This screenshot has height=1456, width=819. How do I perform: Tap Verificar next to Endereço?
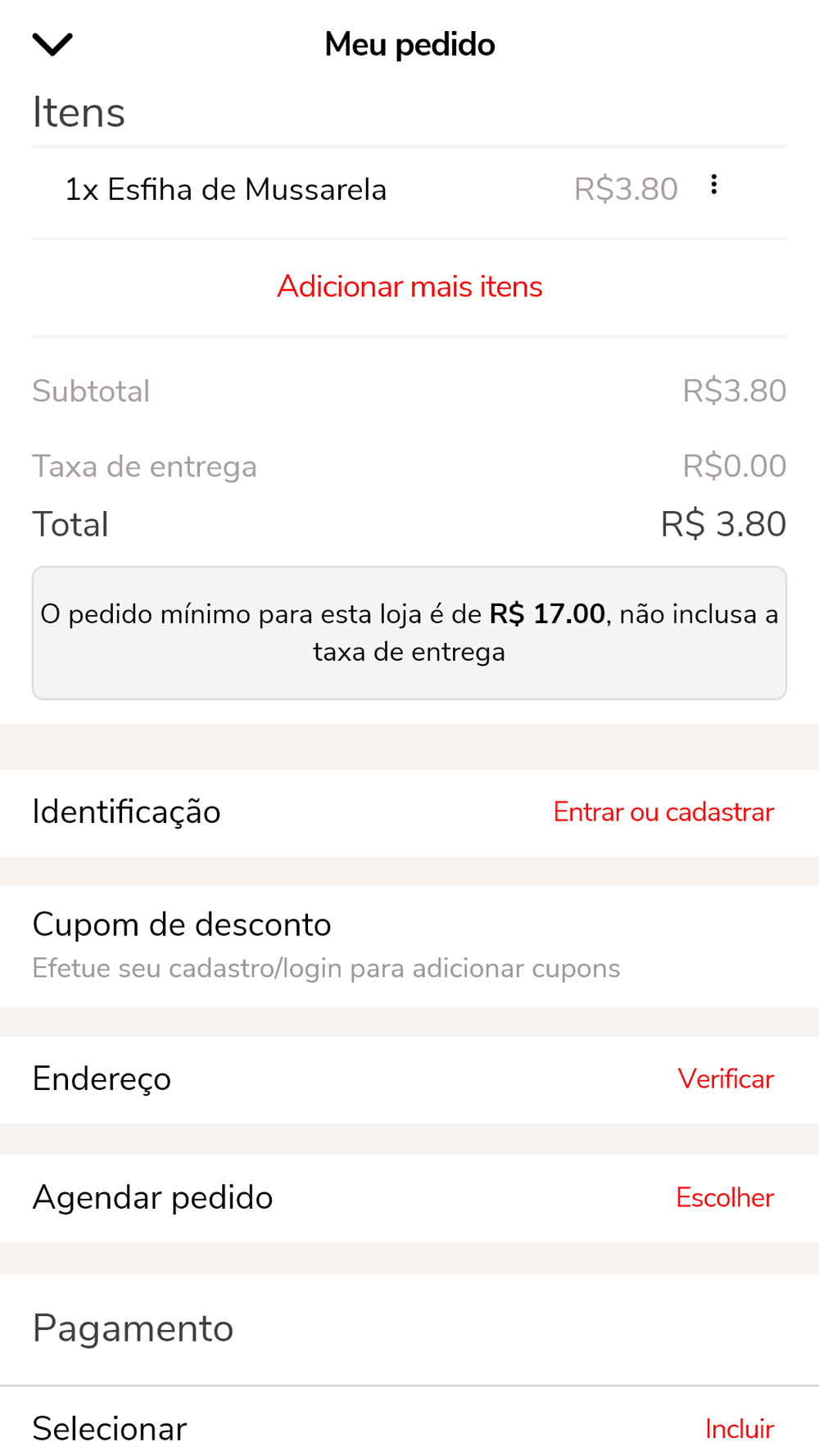(x=726, y=1079)
